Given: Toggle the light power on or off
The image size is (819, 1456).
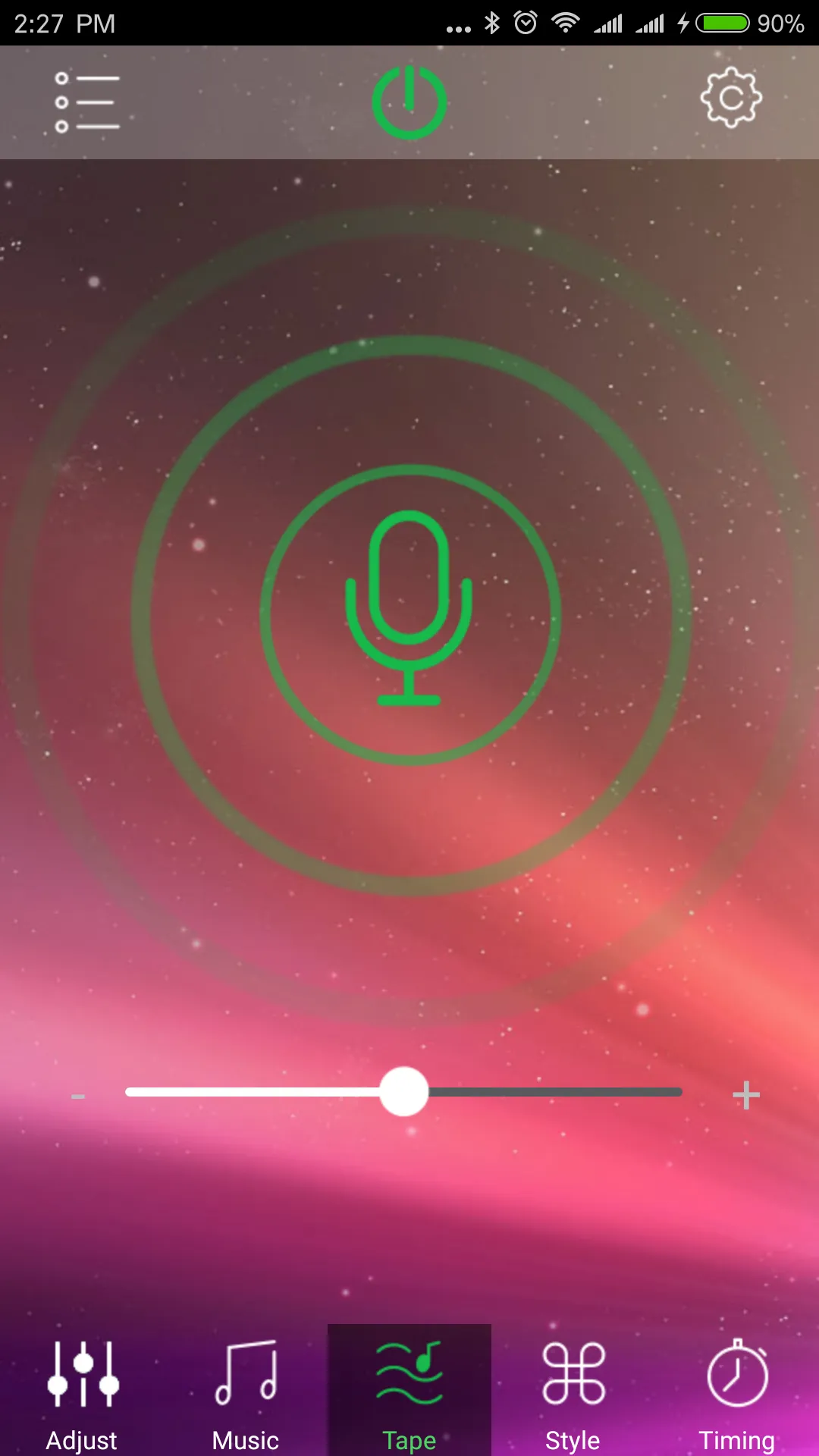Looking at the screenshot, I should (409, 101).
